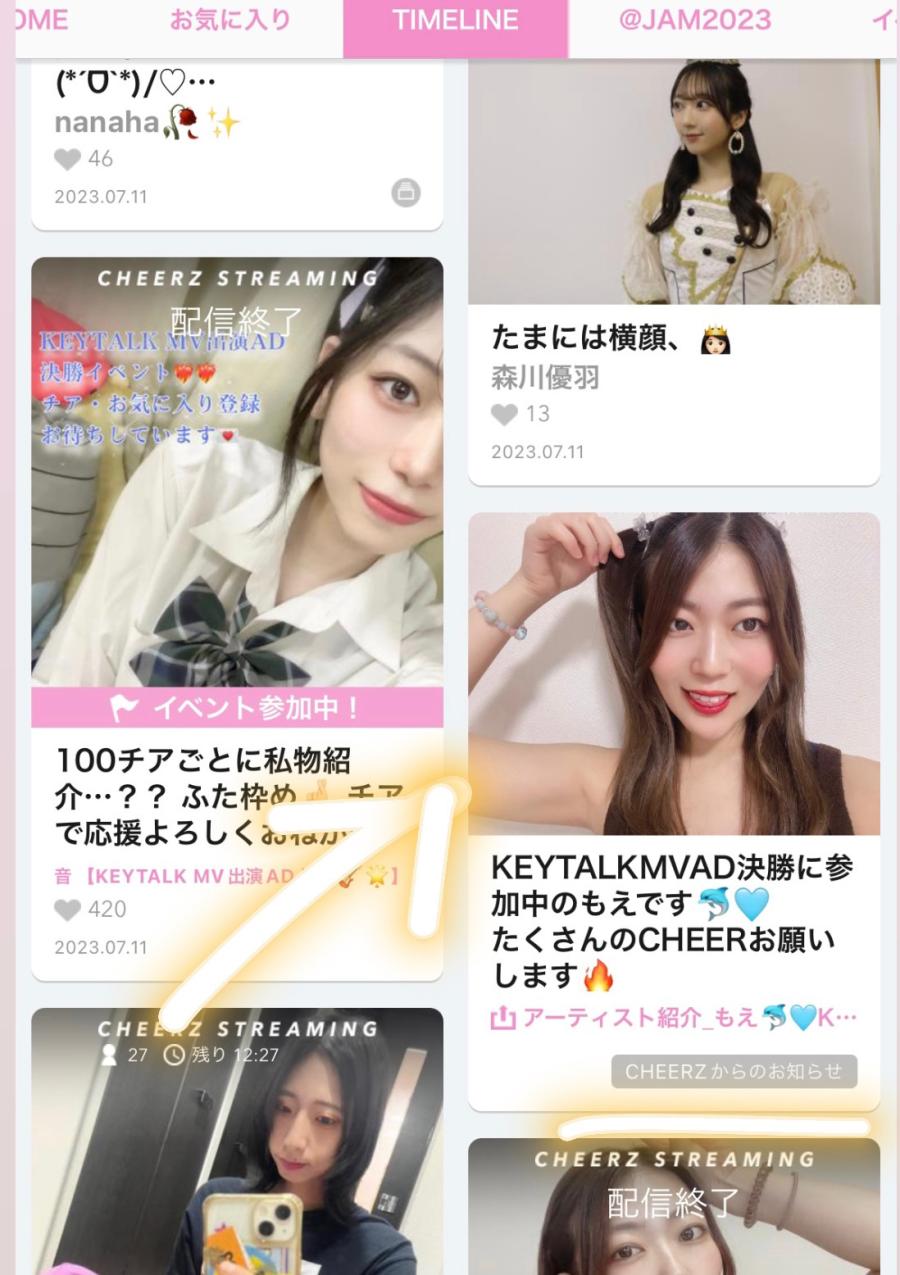Like 森川優羽's post with 13 cheers
The image size is (900, 1275).
click(x=505, y=414)
